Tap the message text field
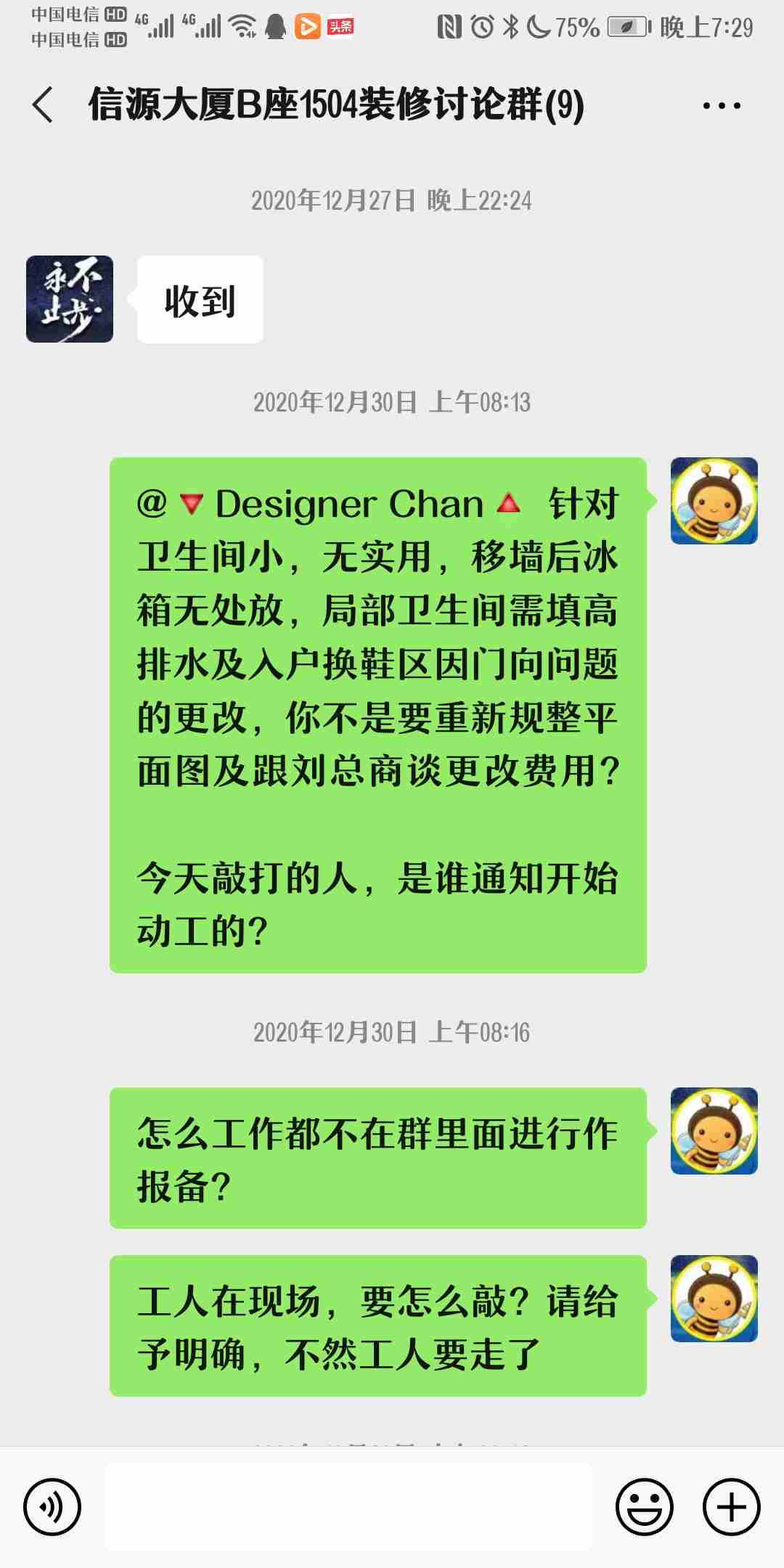The image size is (784, 1568). [x=348, y=1507]
